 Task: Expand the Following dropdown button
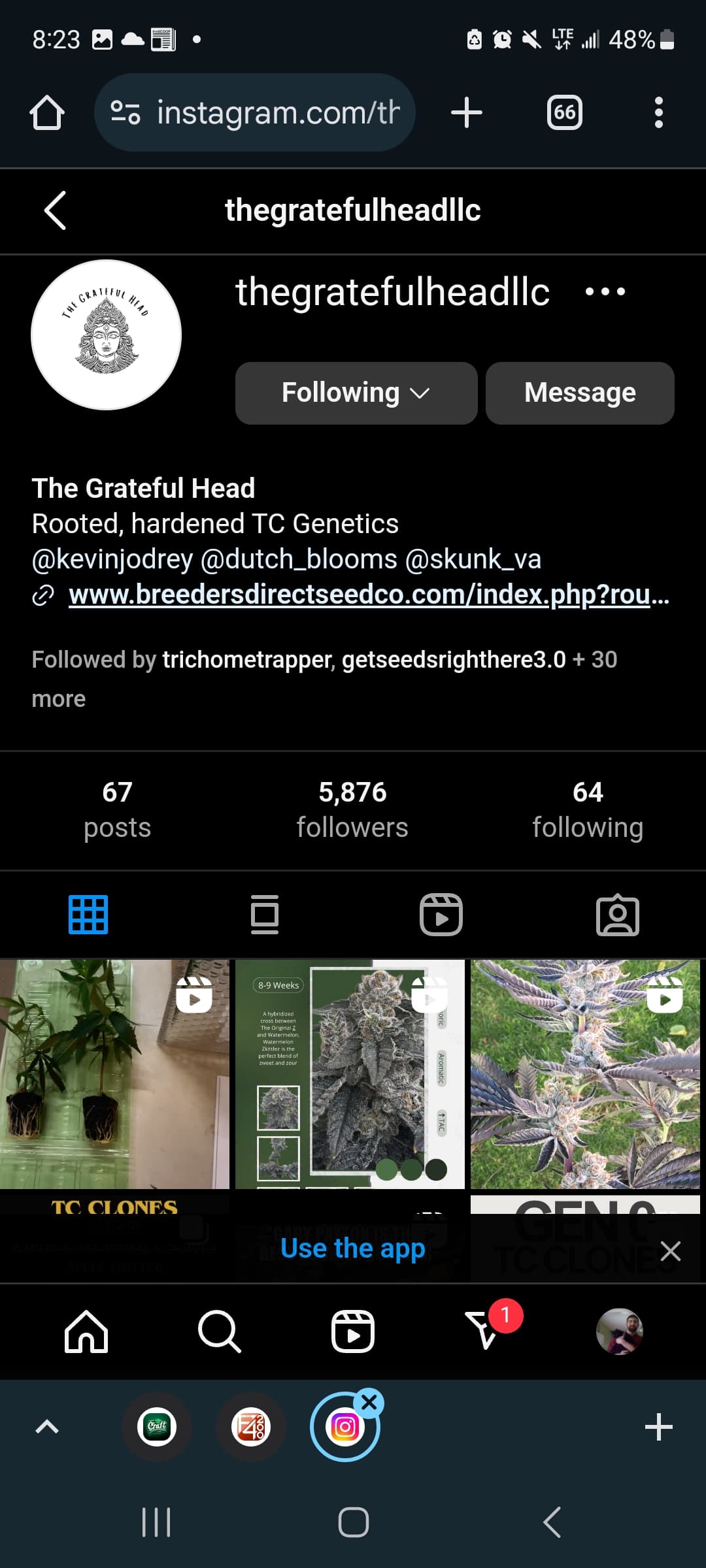[356, 393]
